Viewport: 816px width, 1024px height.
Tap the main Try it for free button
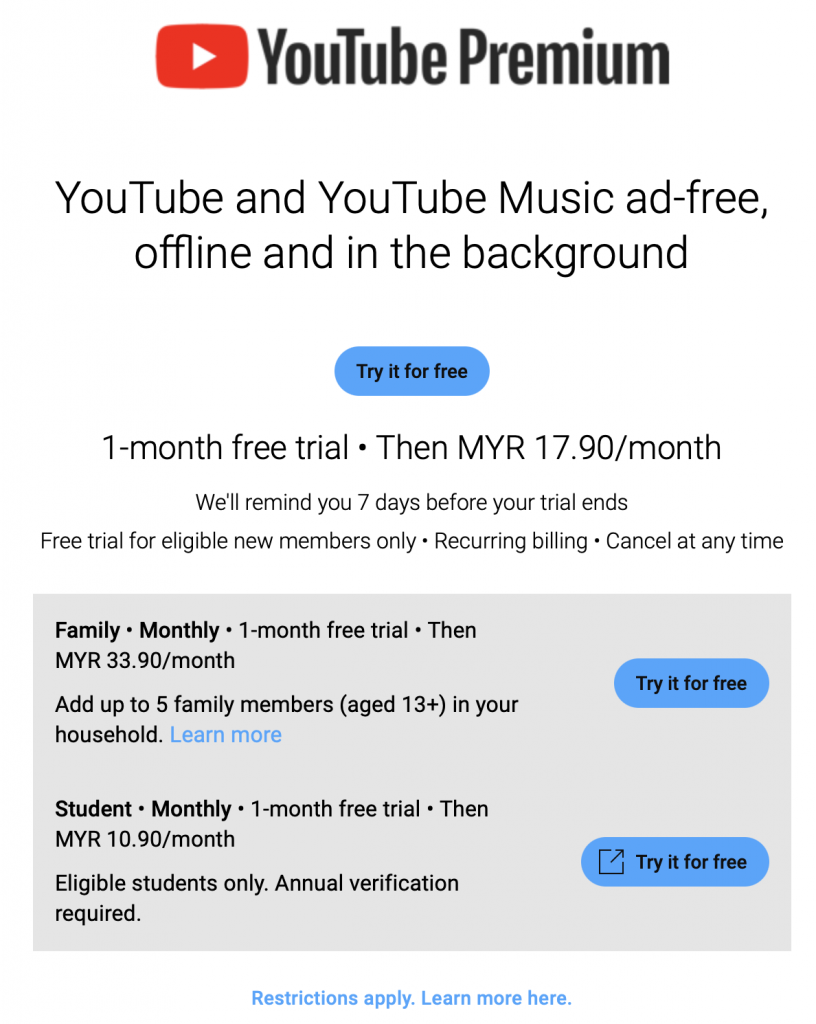pos(411,372)
